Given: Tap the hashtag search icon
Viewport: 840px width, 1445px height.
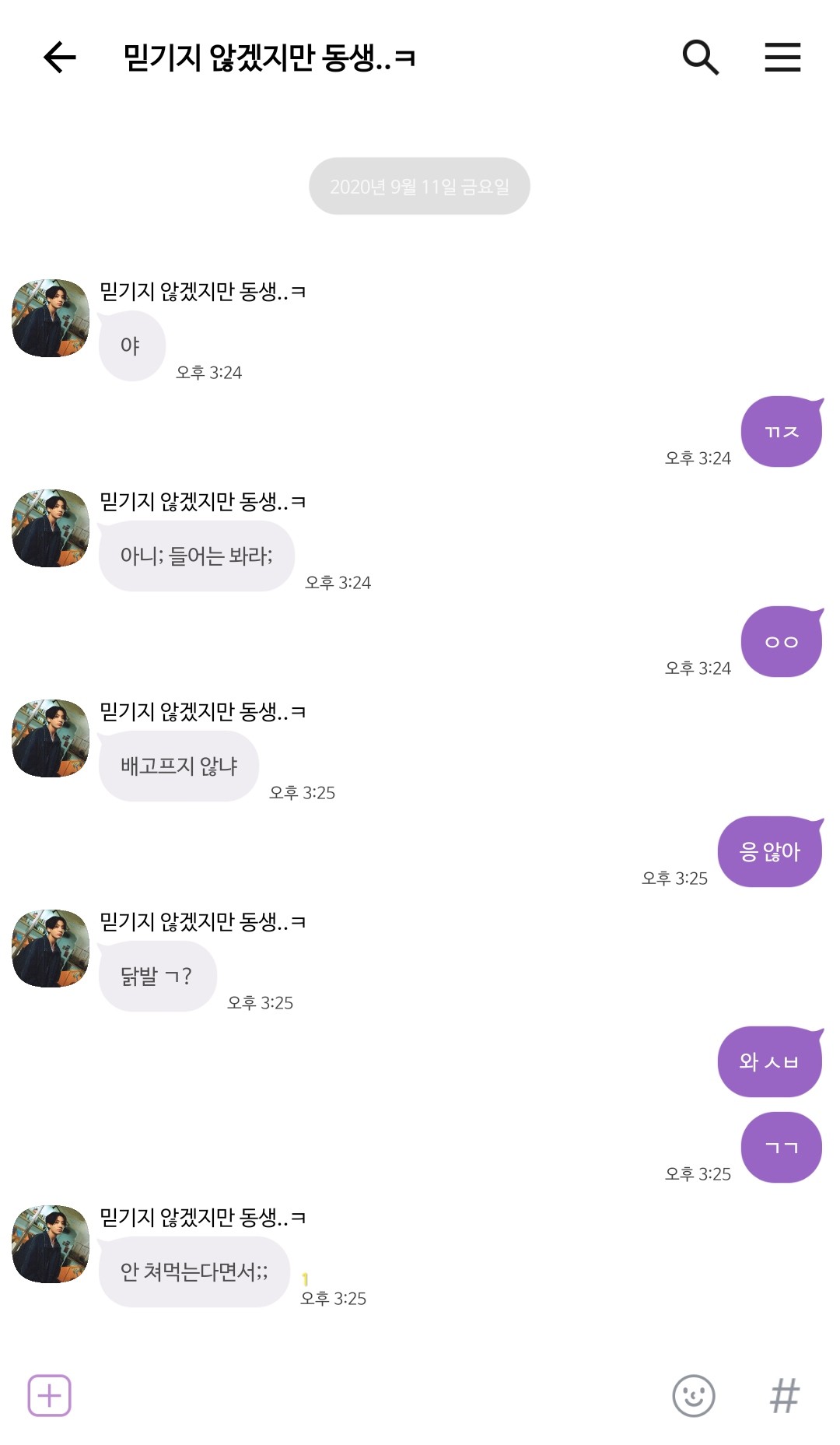Looking at the screenshot, I should [784, 1395].
